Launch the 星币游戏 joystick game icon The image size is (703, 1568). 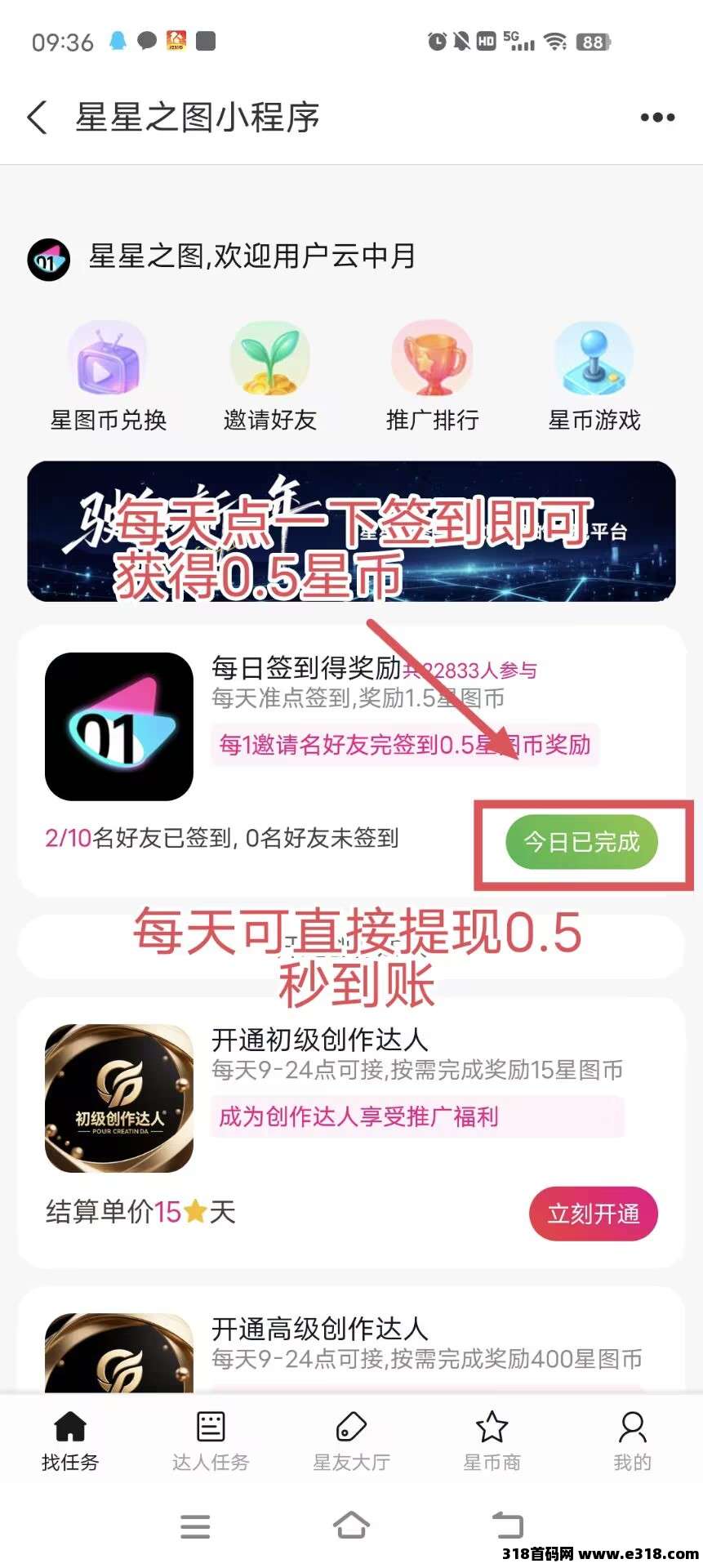click(593, 358)
